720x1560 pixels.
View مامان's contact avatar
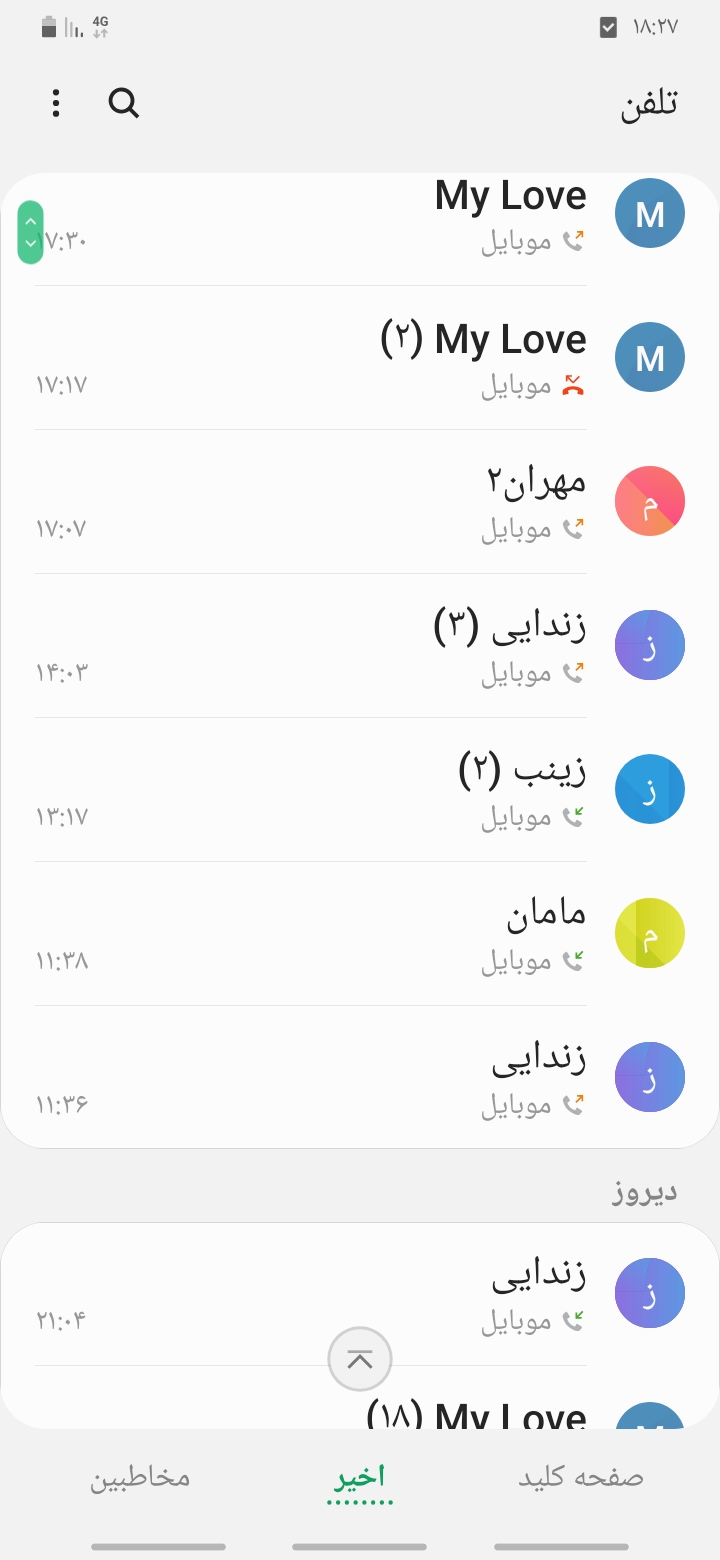click(650, 933)
